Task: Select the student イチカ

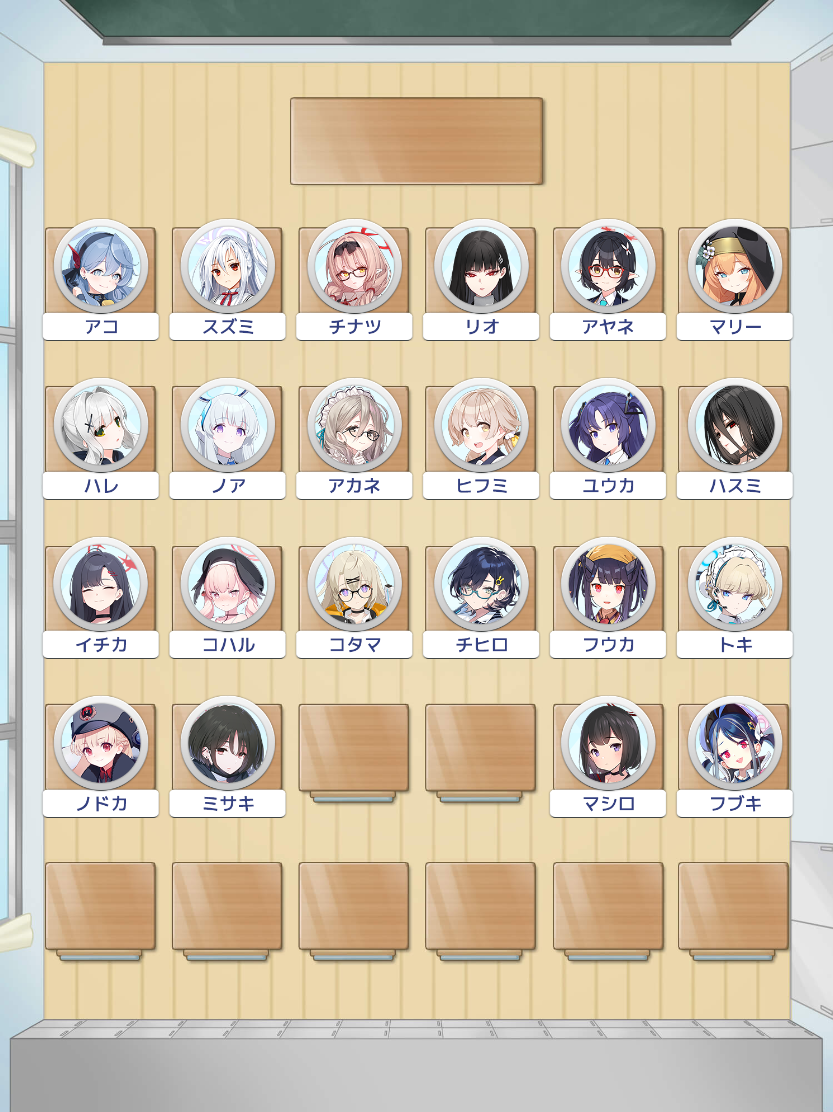Action: pyautogui.click(x=100, y=584)
